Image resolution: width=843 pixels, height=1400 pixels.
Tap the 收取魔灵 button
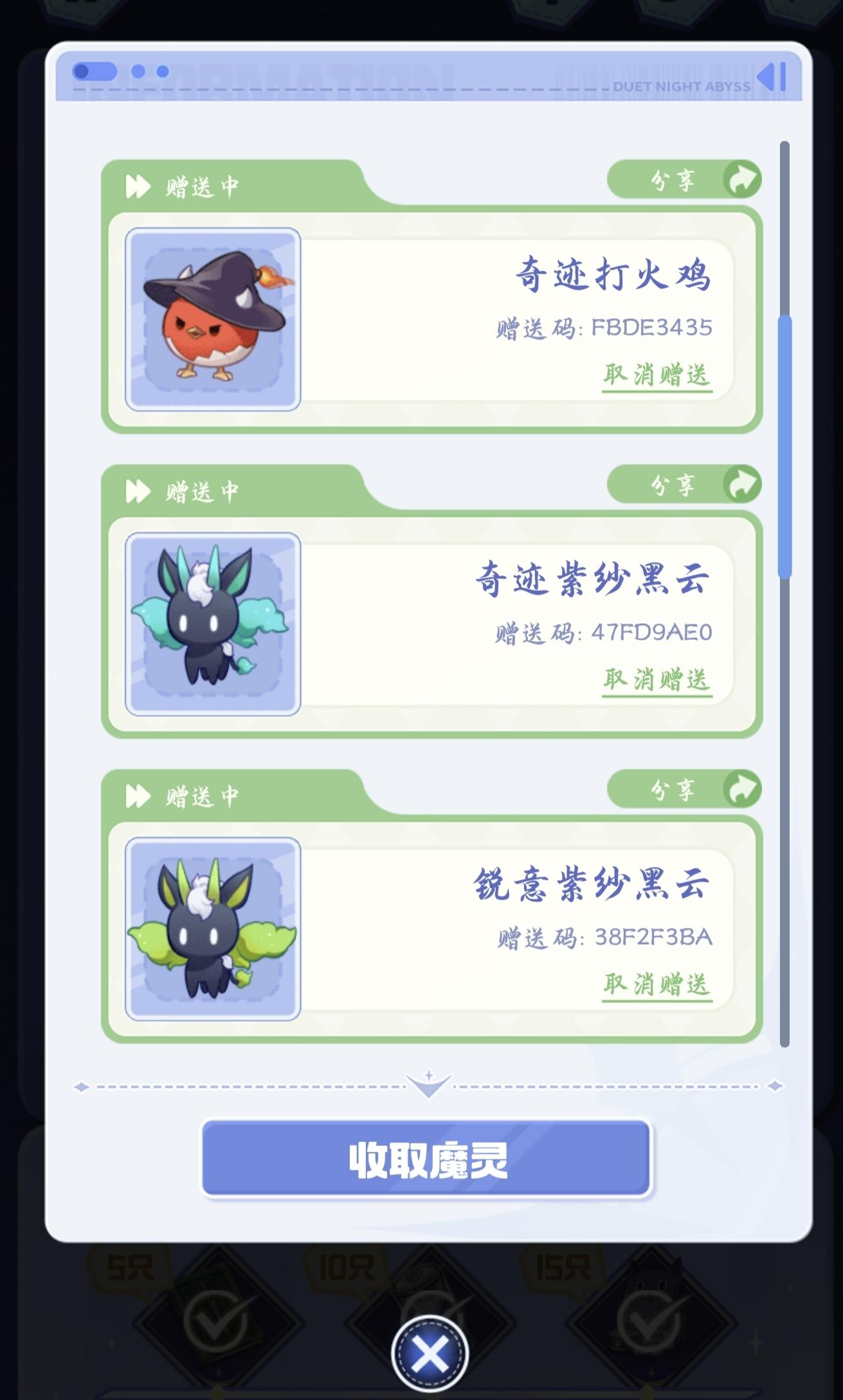(427, 1160)
